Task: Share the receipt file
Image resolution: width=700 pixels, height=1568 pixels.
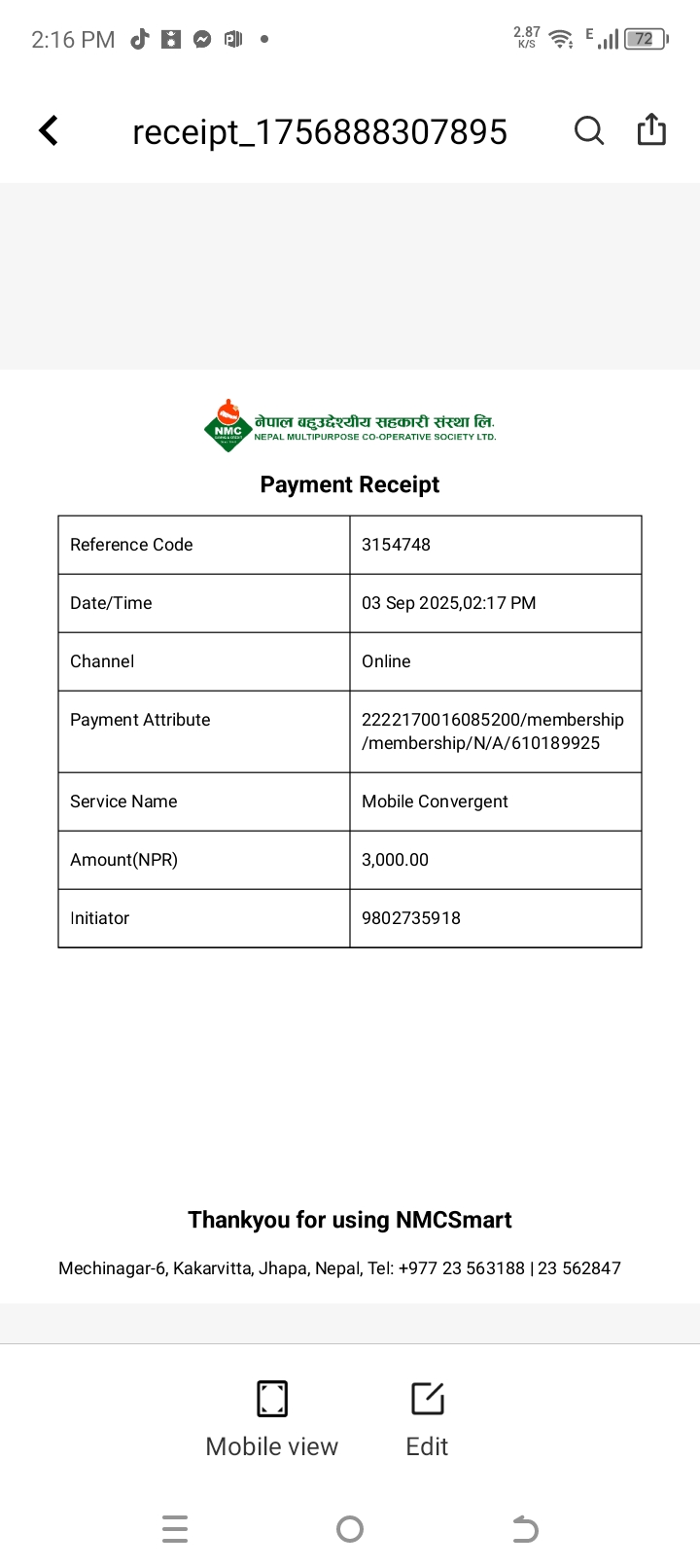Action: point(651,129)
